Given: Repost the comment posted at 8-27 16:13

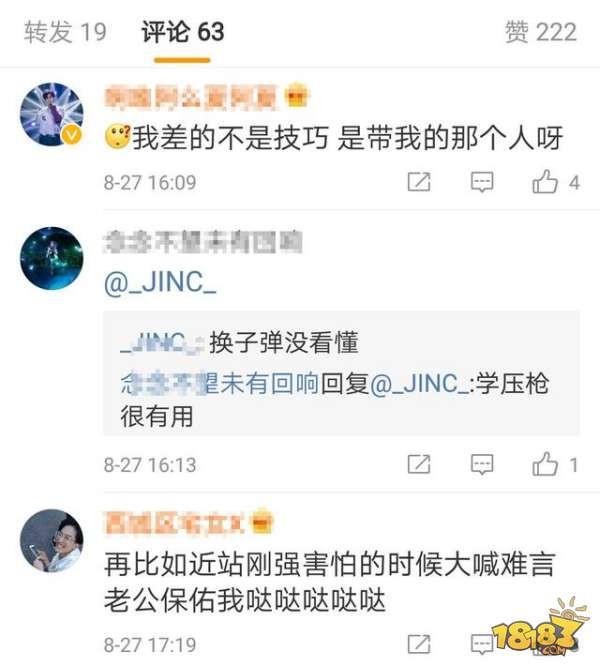Looking at the screenshot, I should tap(420, 465).
